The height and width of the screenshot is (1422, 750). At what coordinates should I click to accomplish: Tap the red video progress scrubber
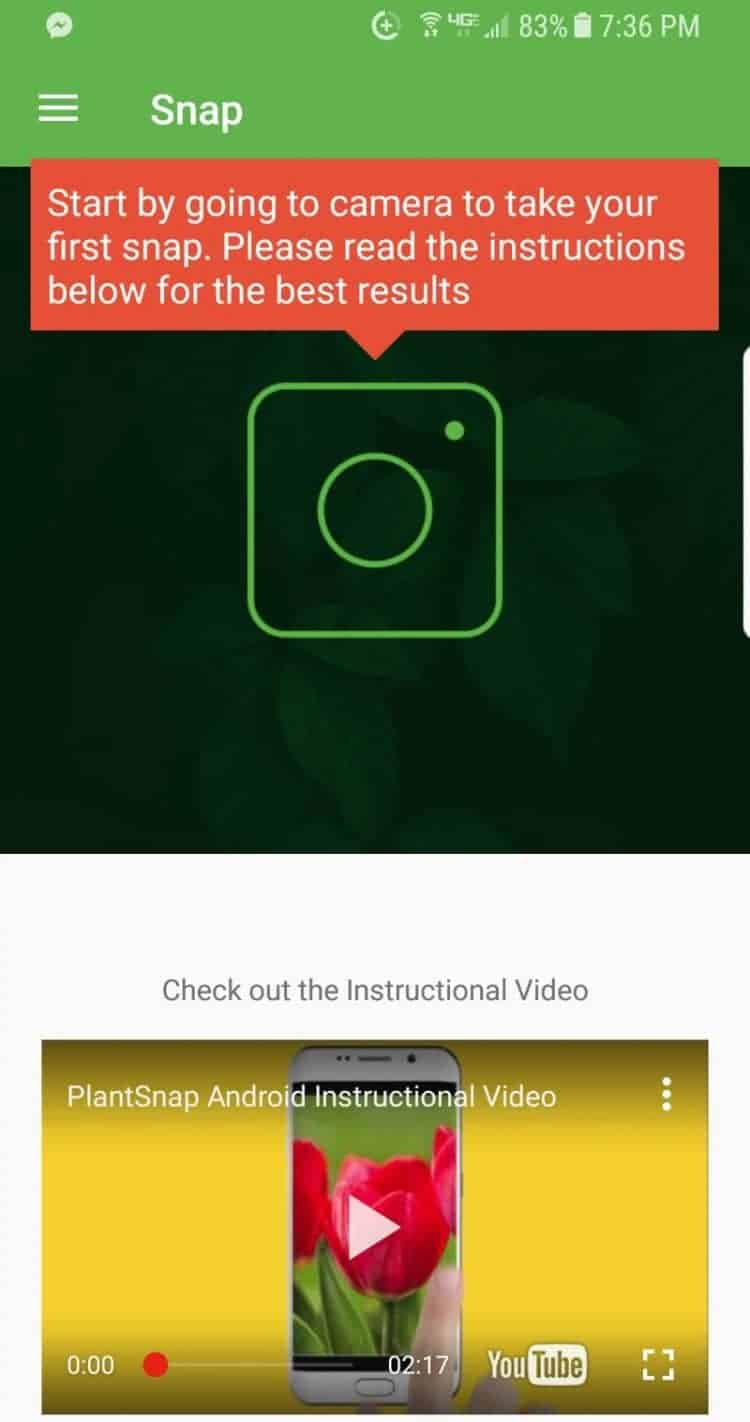pyautogui.click(x=155, y=1365)
